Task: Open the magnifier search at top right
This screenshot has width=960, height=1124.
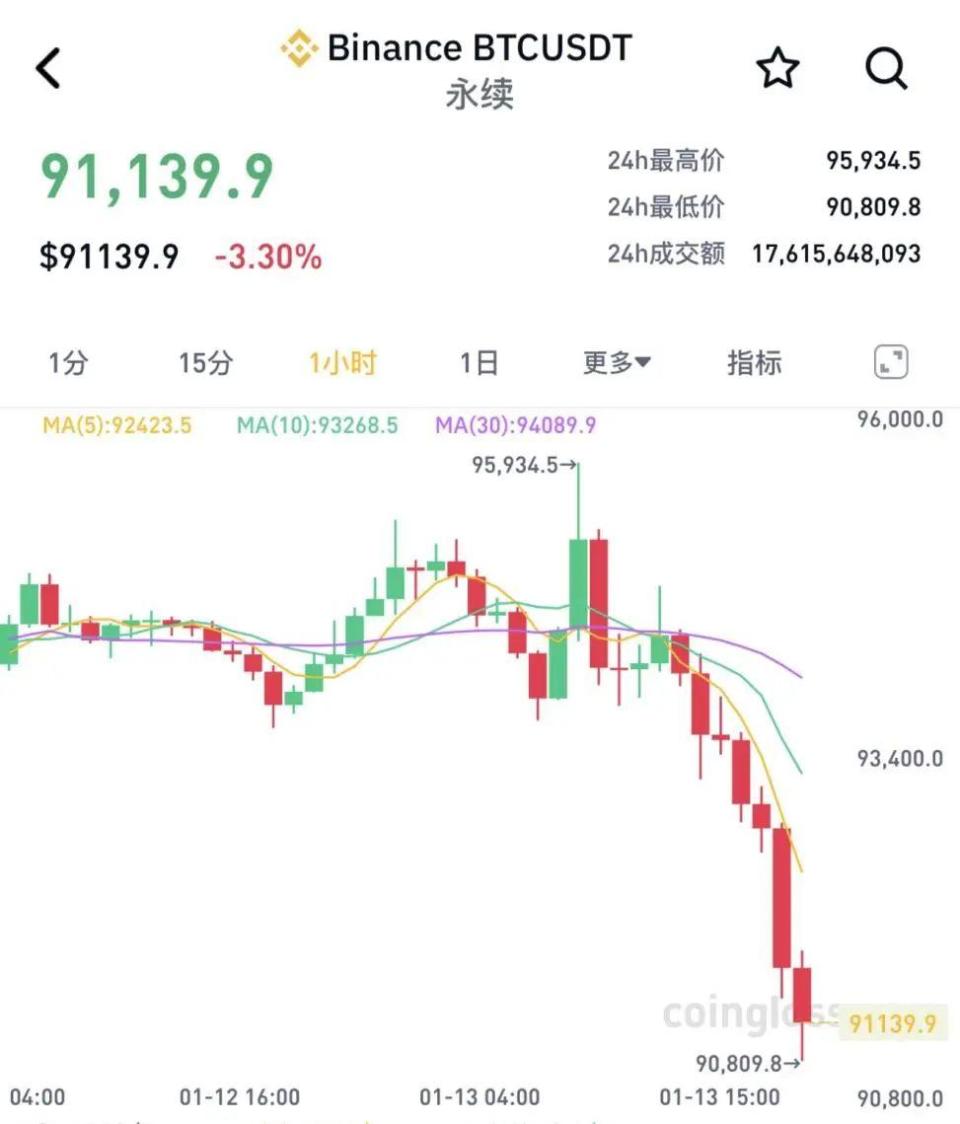Action: pos(886,68)
